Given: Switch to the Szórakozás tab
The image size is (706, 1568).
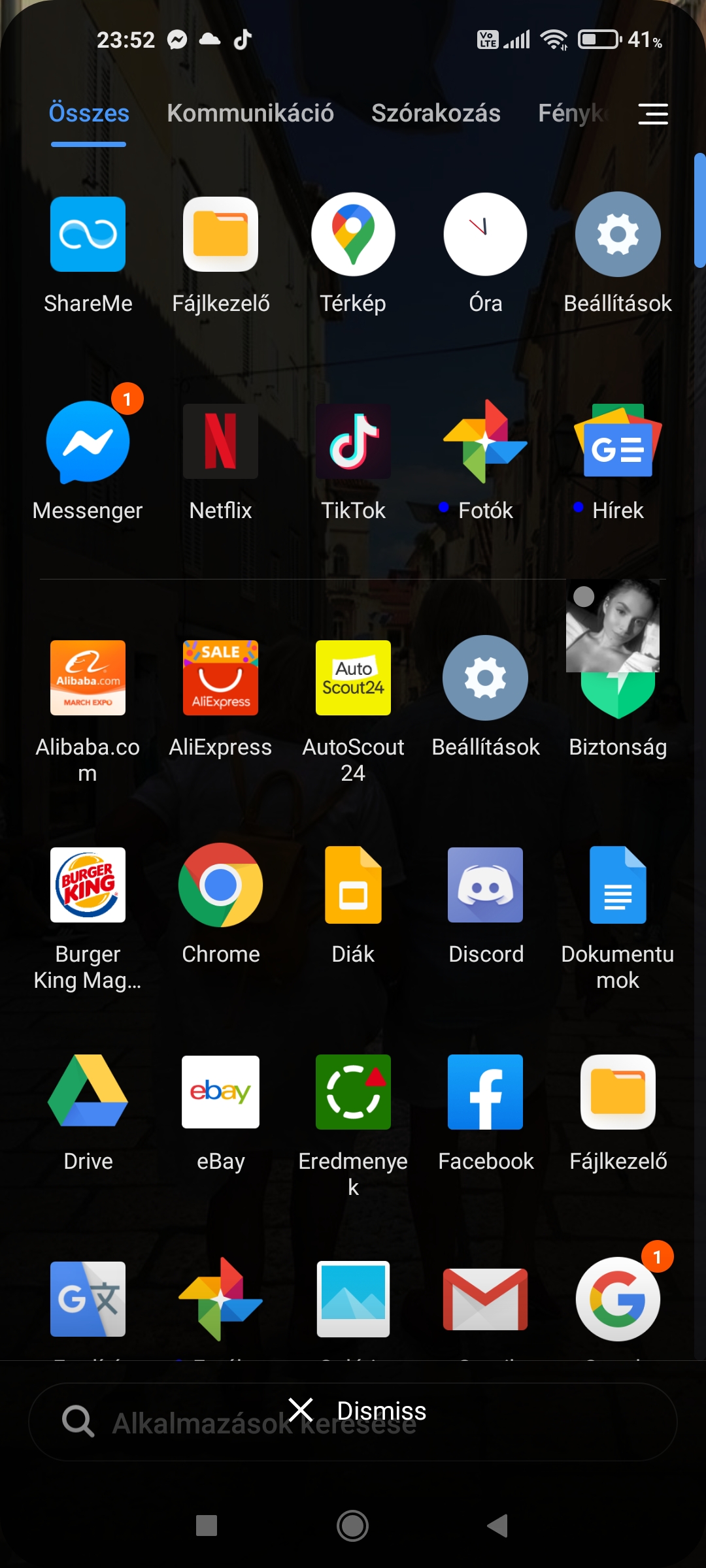Looking at the screenshot, I should [436, 113].
